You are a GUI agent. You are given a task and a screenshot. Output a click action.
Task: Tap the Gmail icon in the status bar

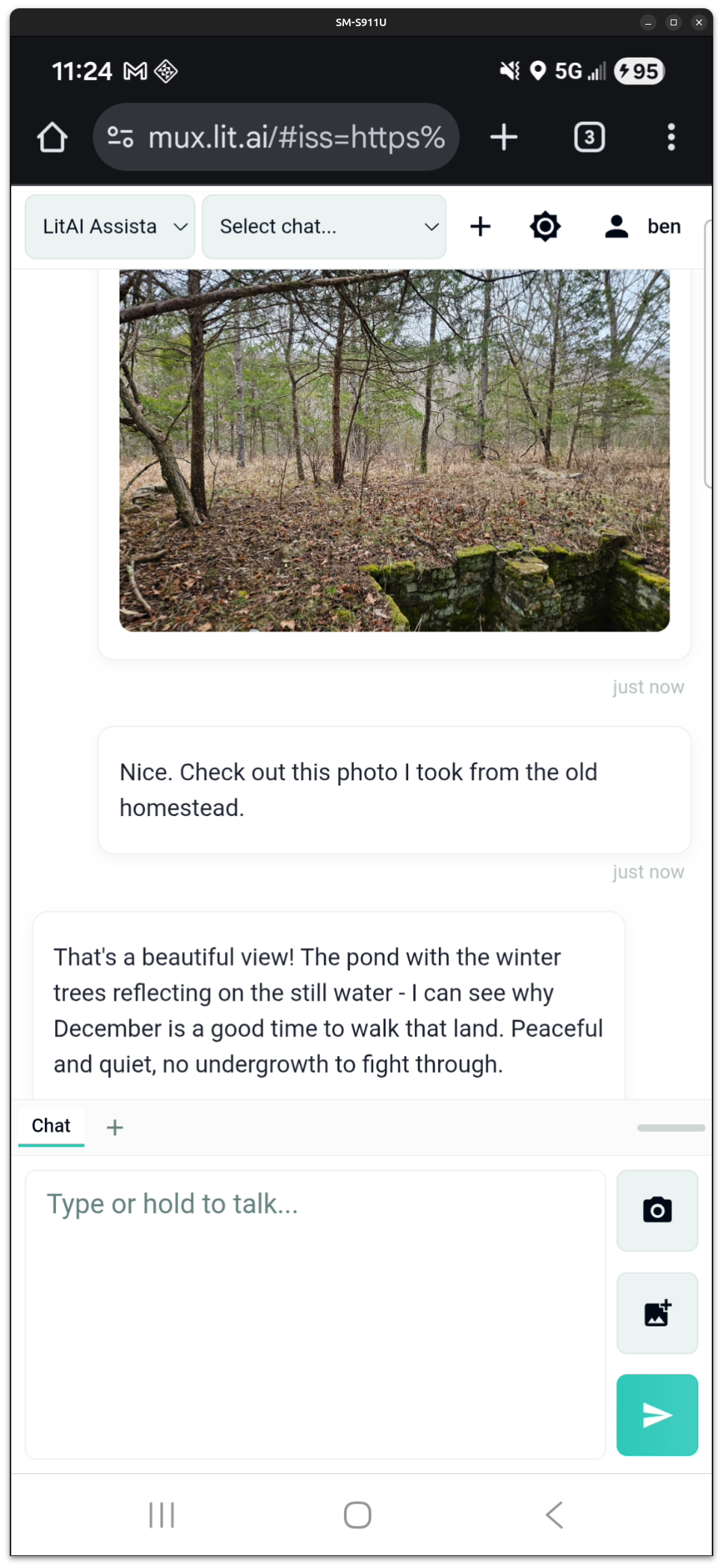132,71
